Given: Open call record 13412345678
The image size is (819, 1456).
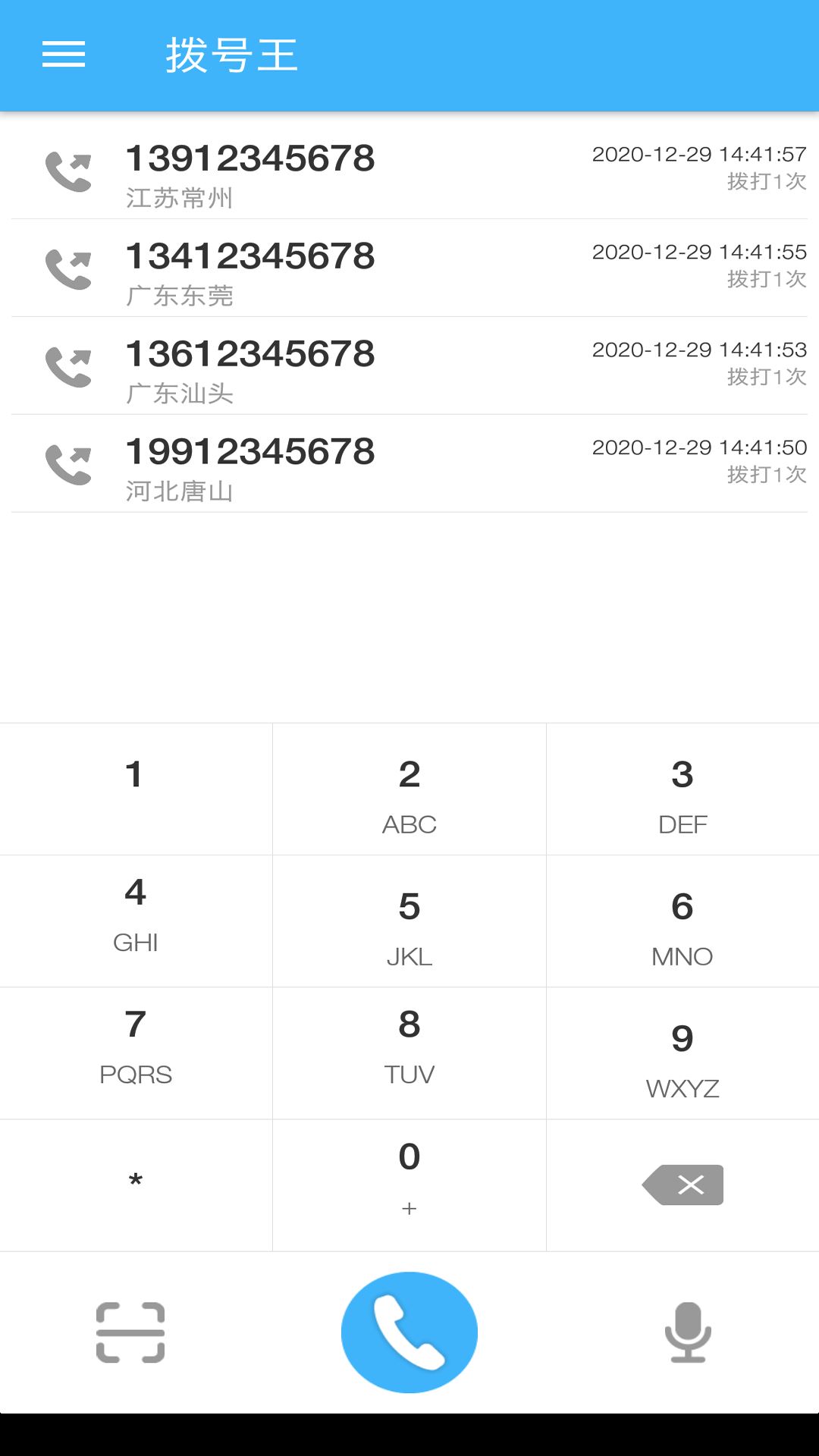Looking at the screenshot, I should point(409,268).
